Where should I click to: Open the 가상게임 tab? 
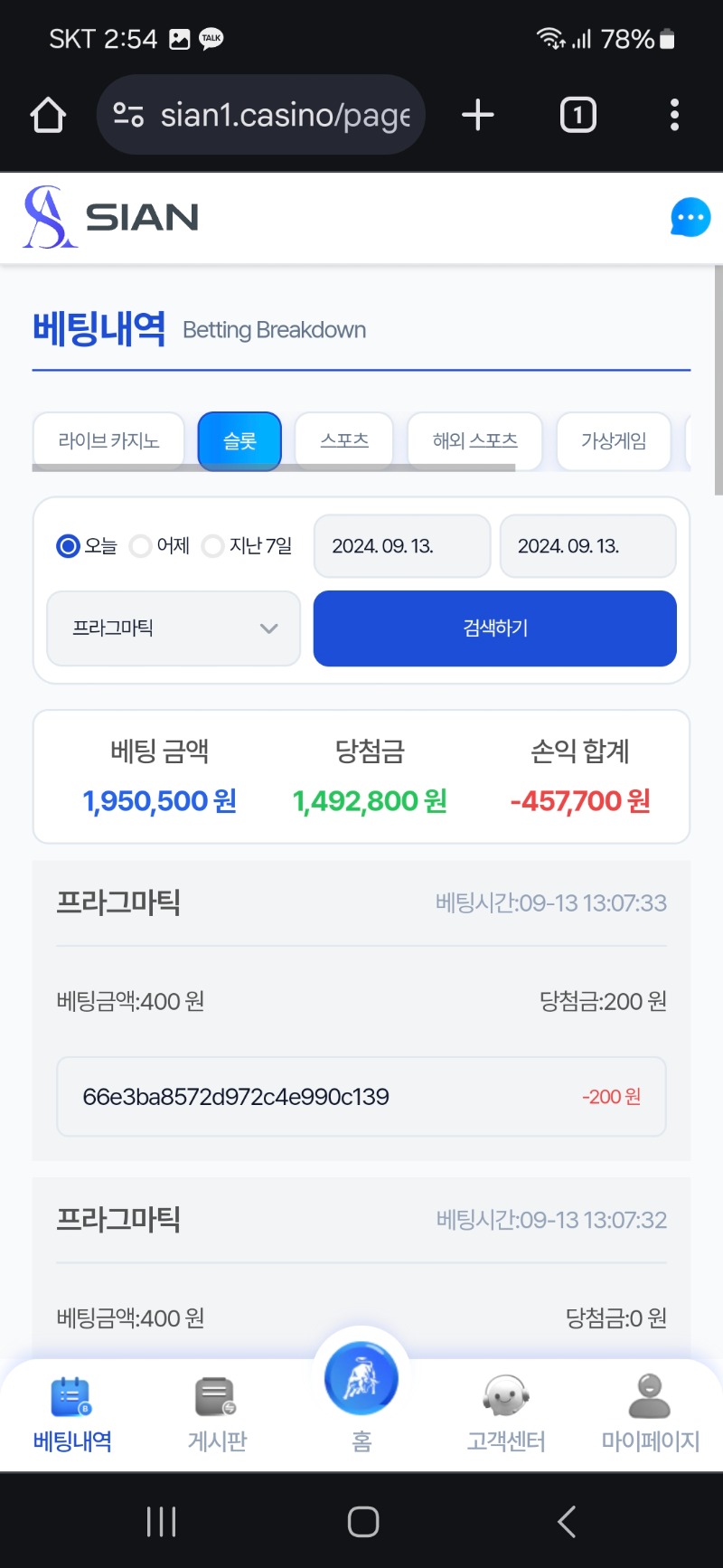click(614, 441)
